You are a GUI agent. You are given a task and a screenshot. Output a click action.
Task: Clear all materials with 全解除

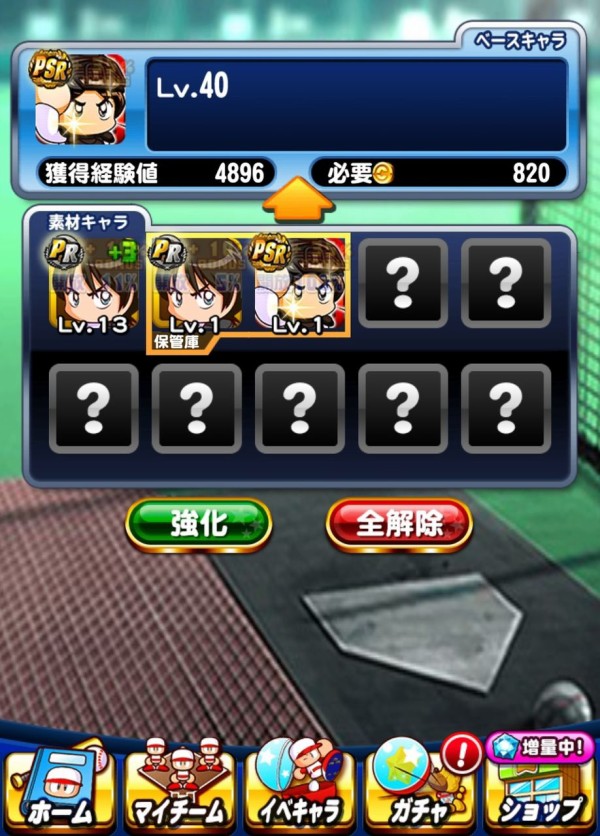pyautogui.click(x=399, y=523)
